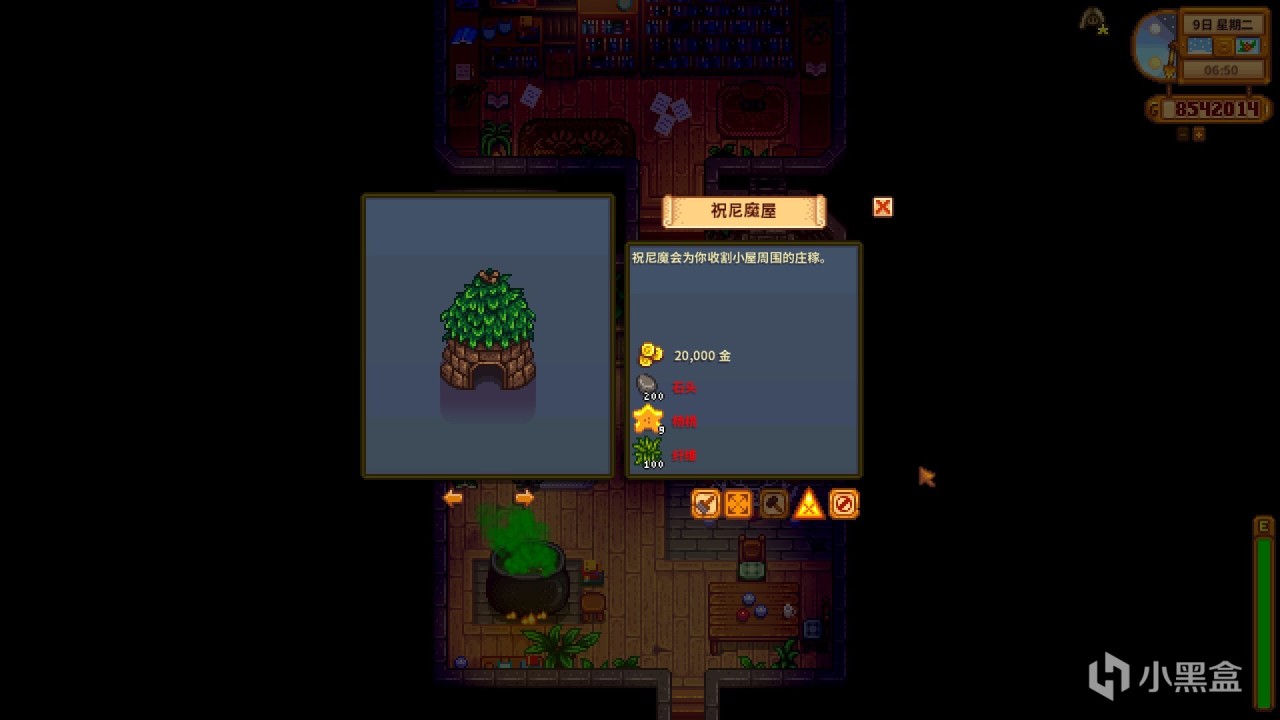
Task: Tap the hammer build button
Action: [x=773, y=504]
